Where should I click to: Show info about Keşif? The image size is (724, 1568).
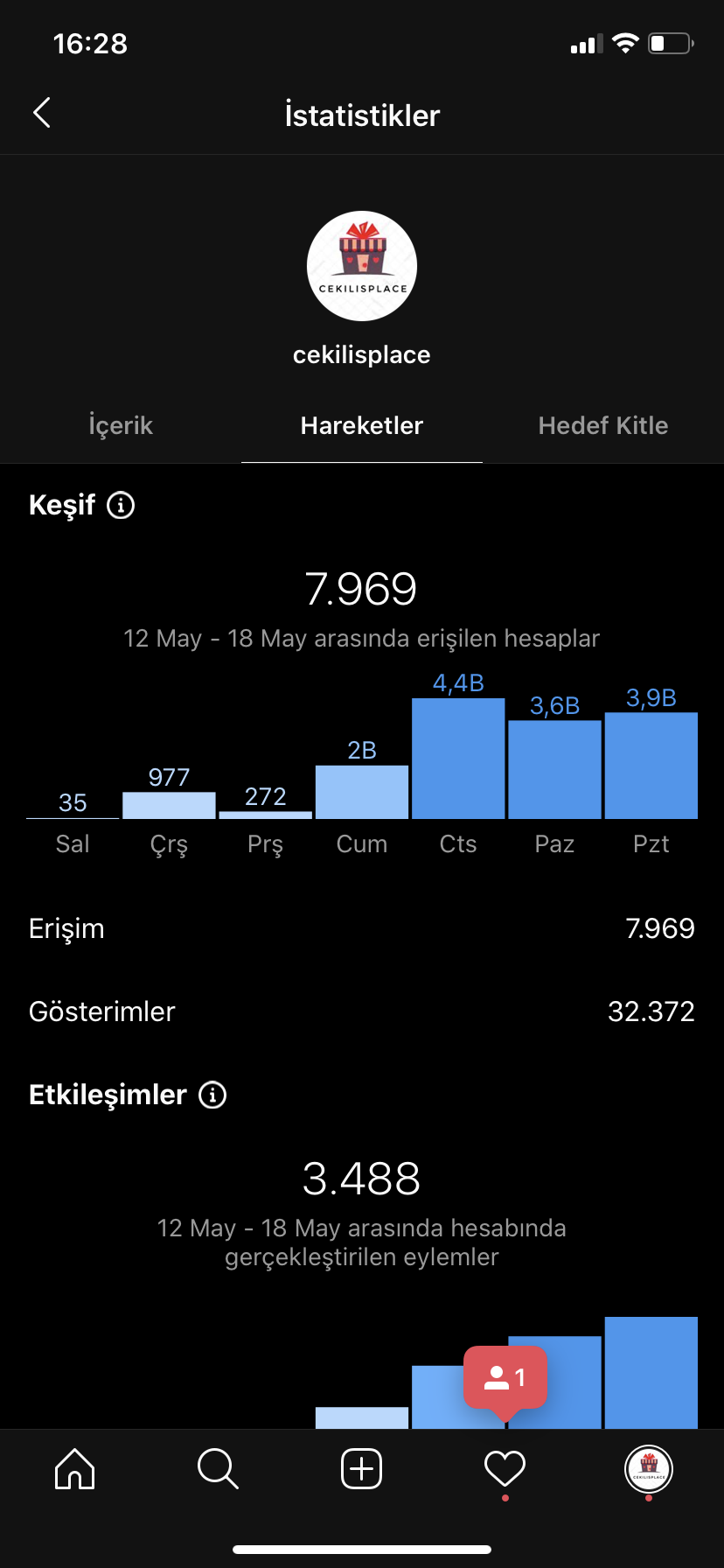pyautogui.click(x=121, y=505)
